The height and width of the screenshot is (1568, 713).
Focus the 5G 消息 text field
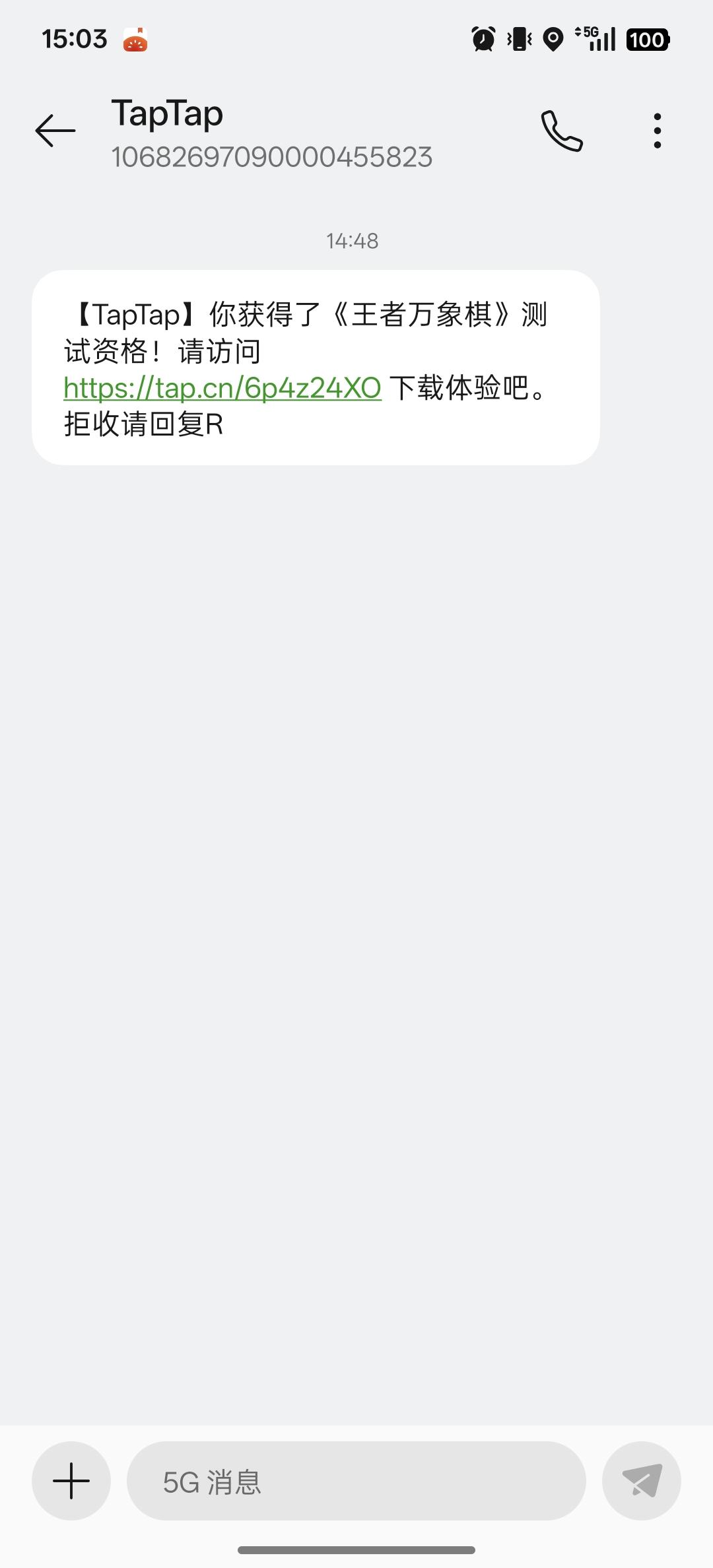[356, 1482]
